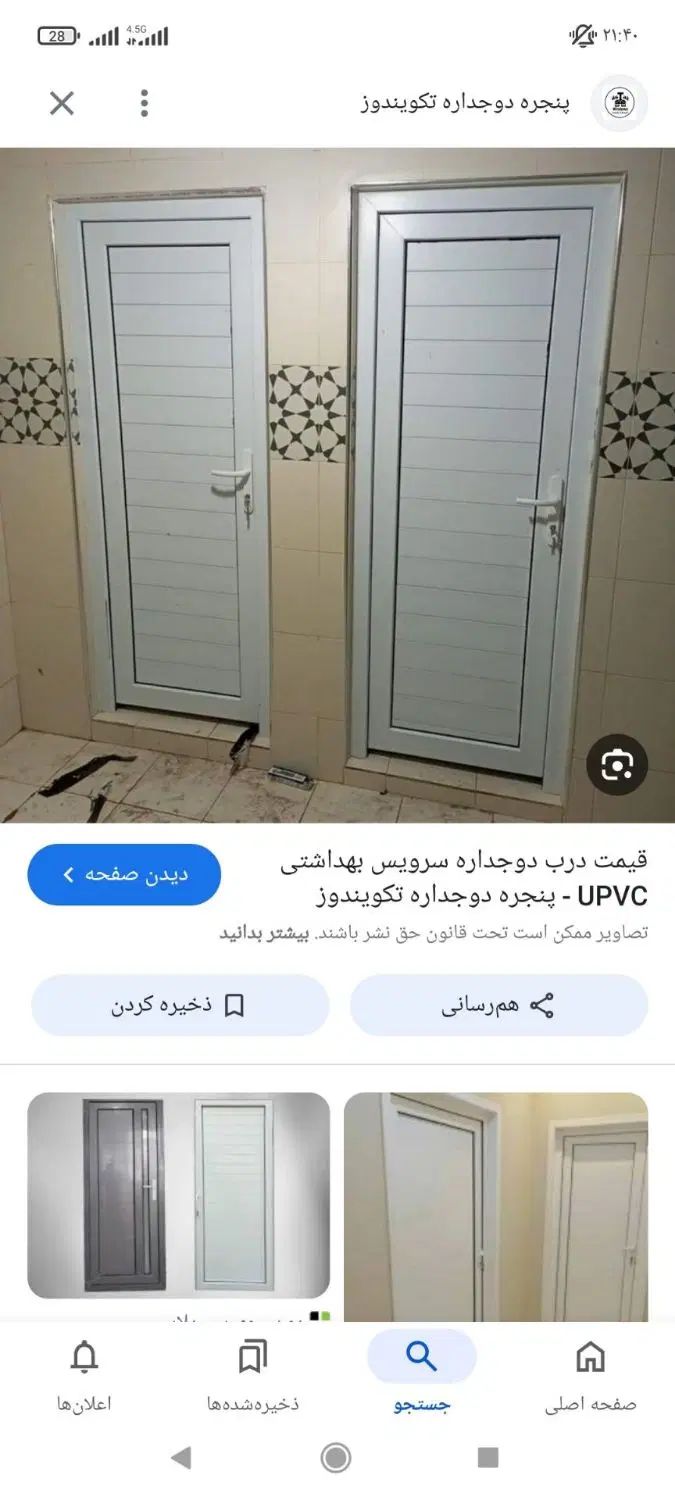This screenshot has width=675, height=1500.
Task: Share the image with هم‌رسانی
Action: tap(499, 1005)
